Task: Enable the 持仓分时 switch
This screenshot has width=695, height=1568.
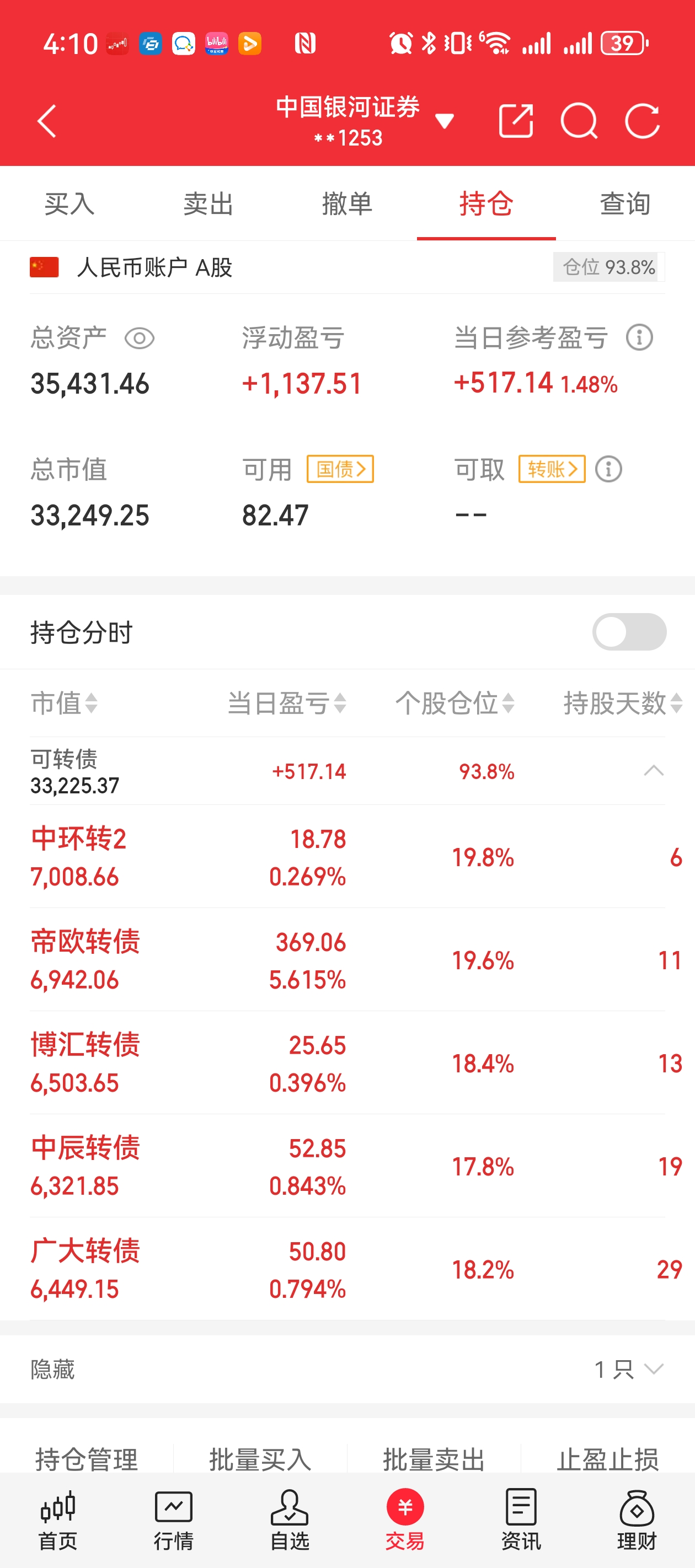Action: pos(629,632)
